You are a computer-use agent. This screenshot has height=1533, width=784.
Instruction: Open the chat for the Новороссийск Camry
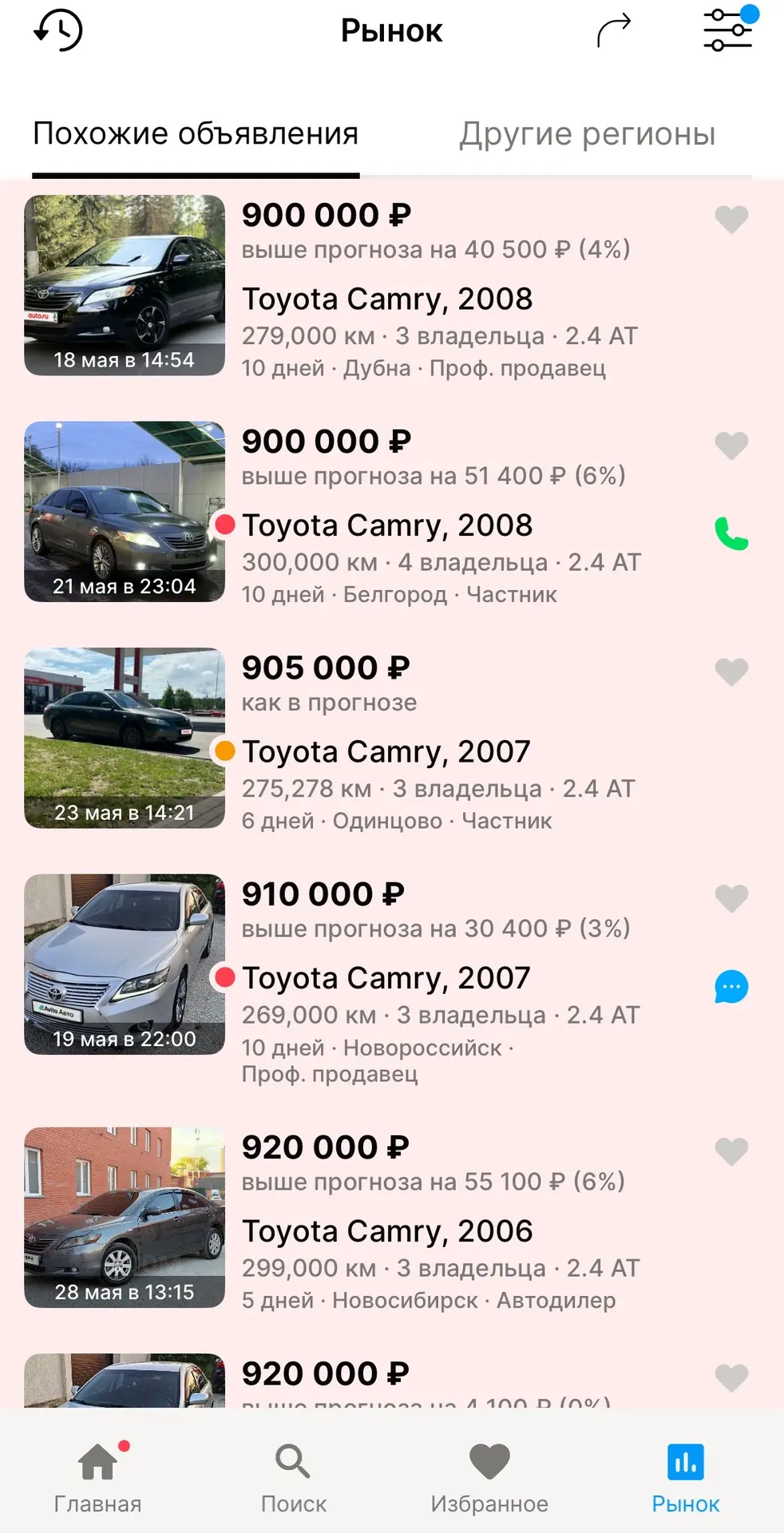click(x=731, y=987)
